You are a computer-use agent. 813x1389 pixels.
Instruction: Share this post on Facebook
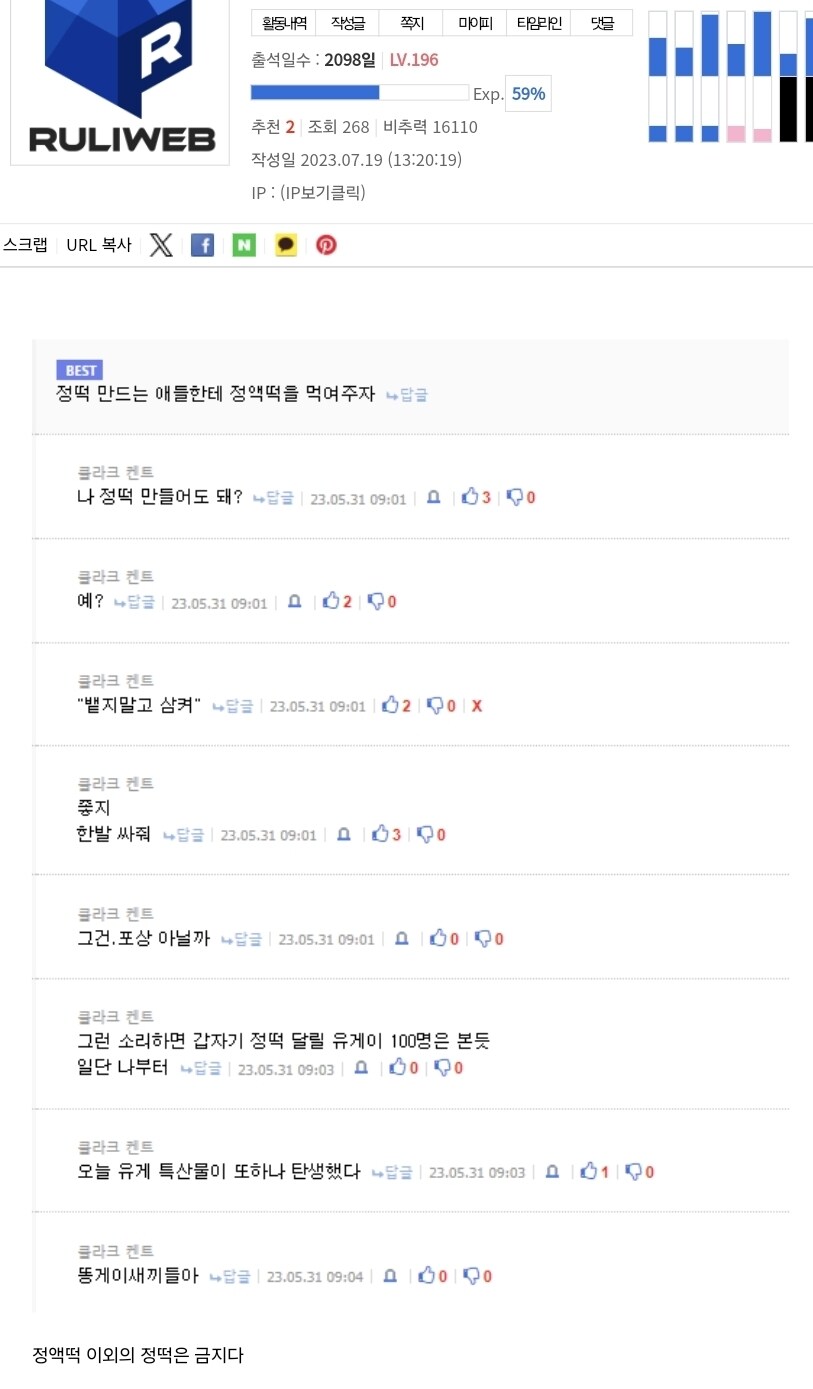click(202, 245)
